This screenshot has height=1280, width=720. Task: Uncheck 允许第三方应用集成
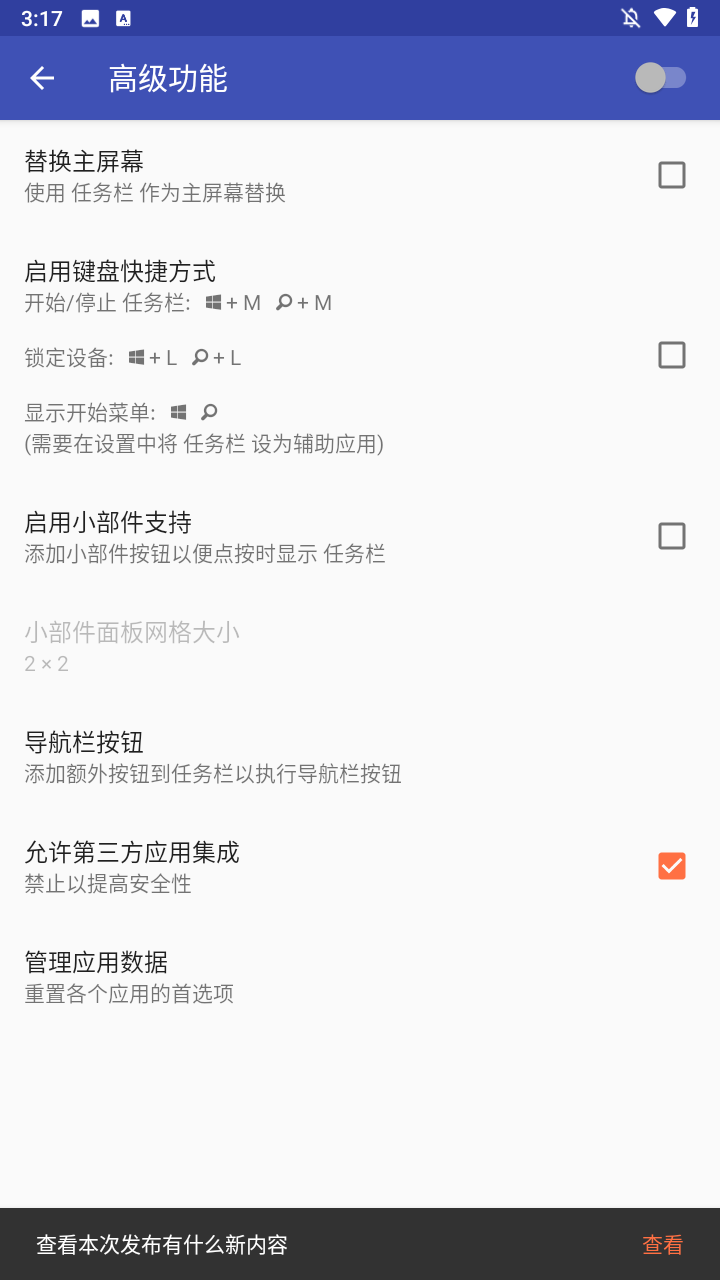click(x=671, y=866)
